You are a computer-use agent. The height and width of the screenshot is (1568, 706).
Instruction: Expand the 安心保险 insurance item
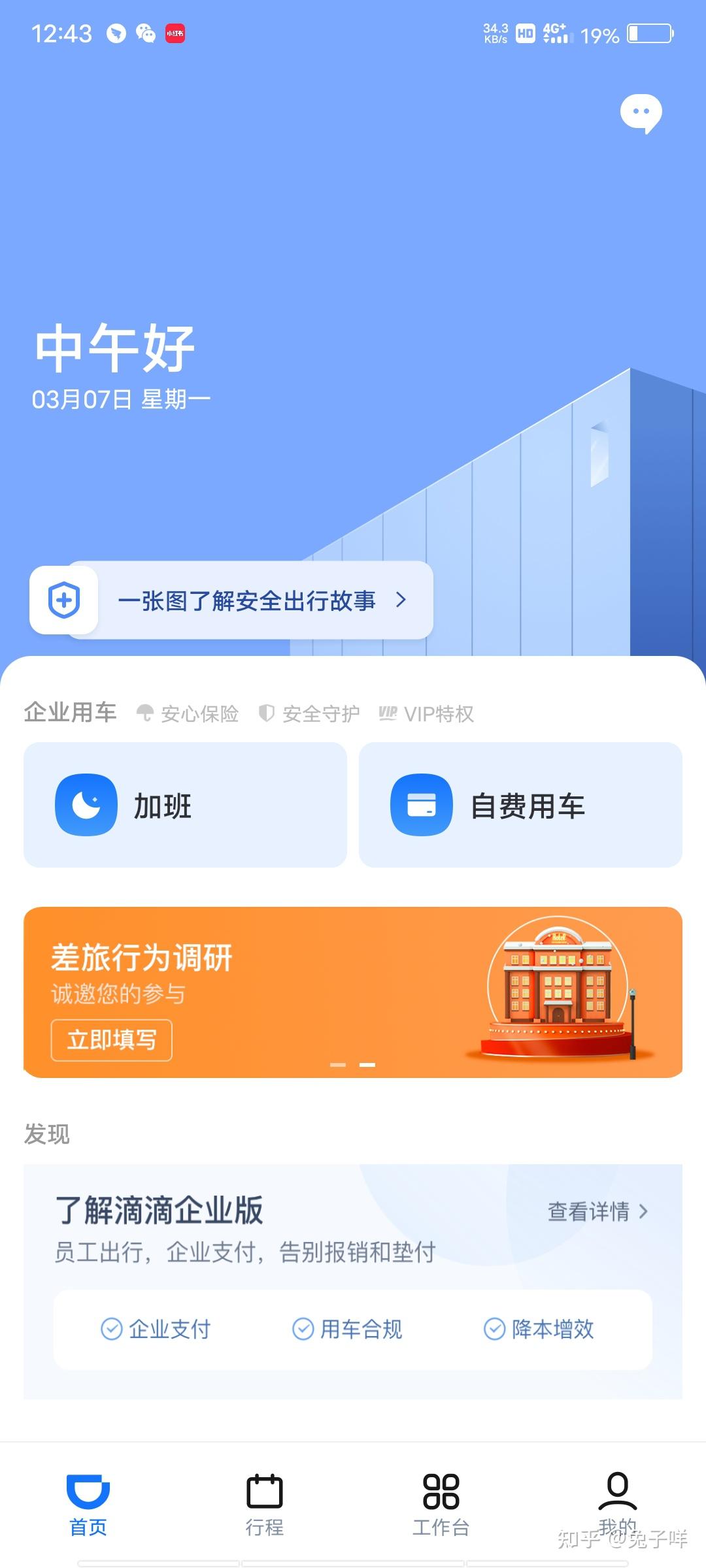click(x=188, y=713)
